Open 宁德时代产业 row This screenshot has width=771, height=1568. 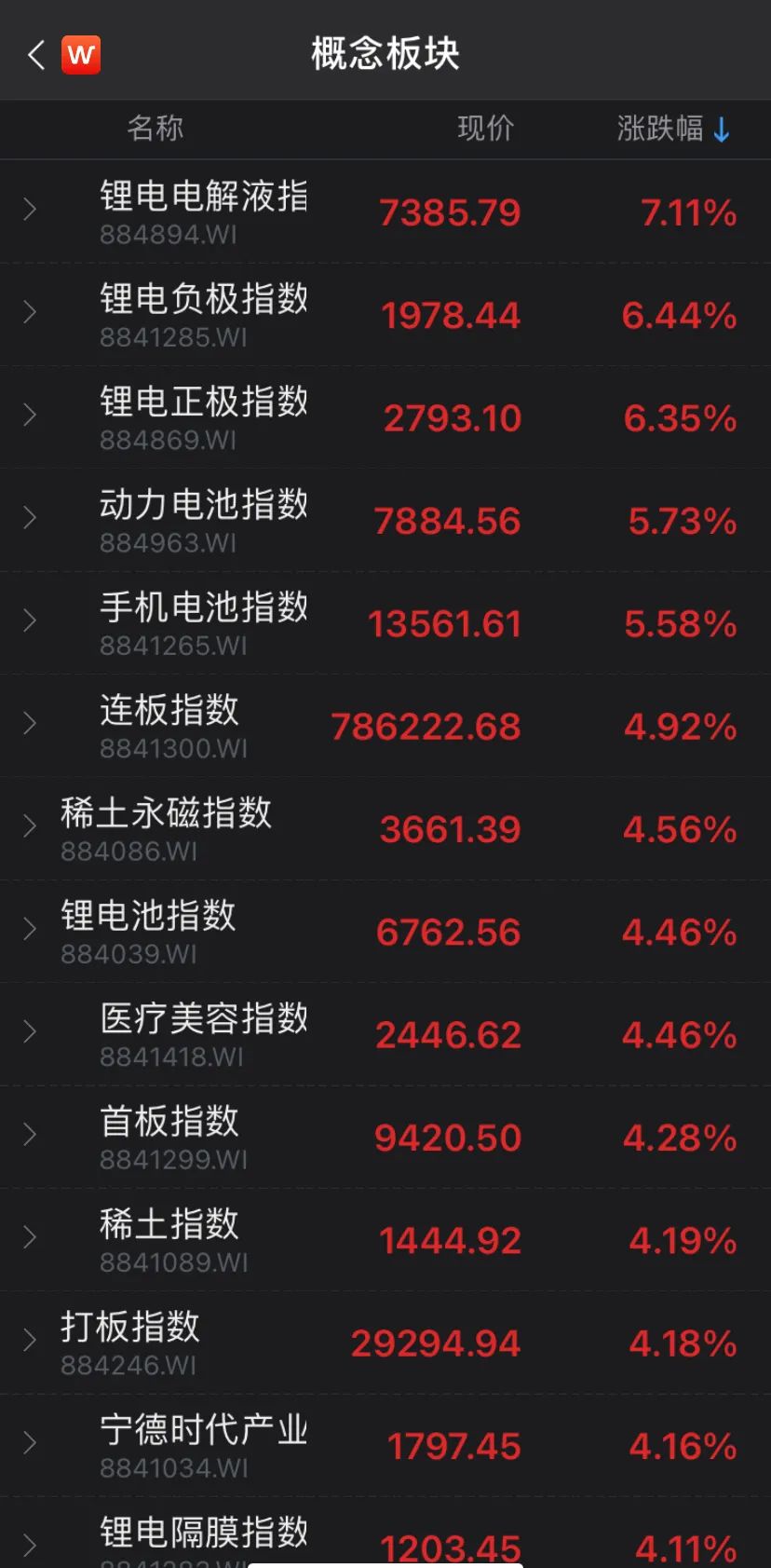click(x=385, y=1444)
